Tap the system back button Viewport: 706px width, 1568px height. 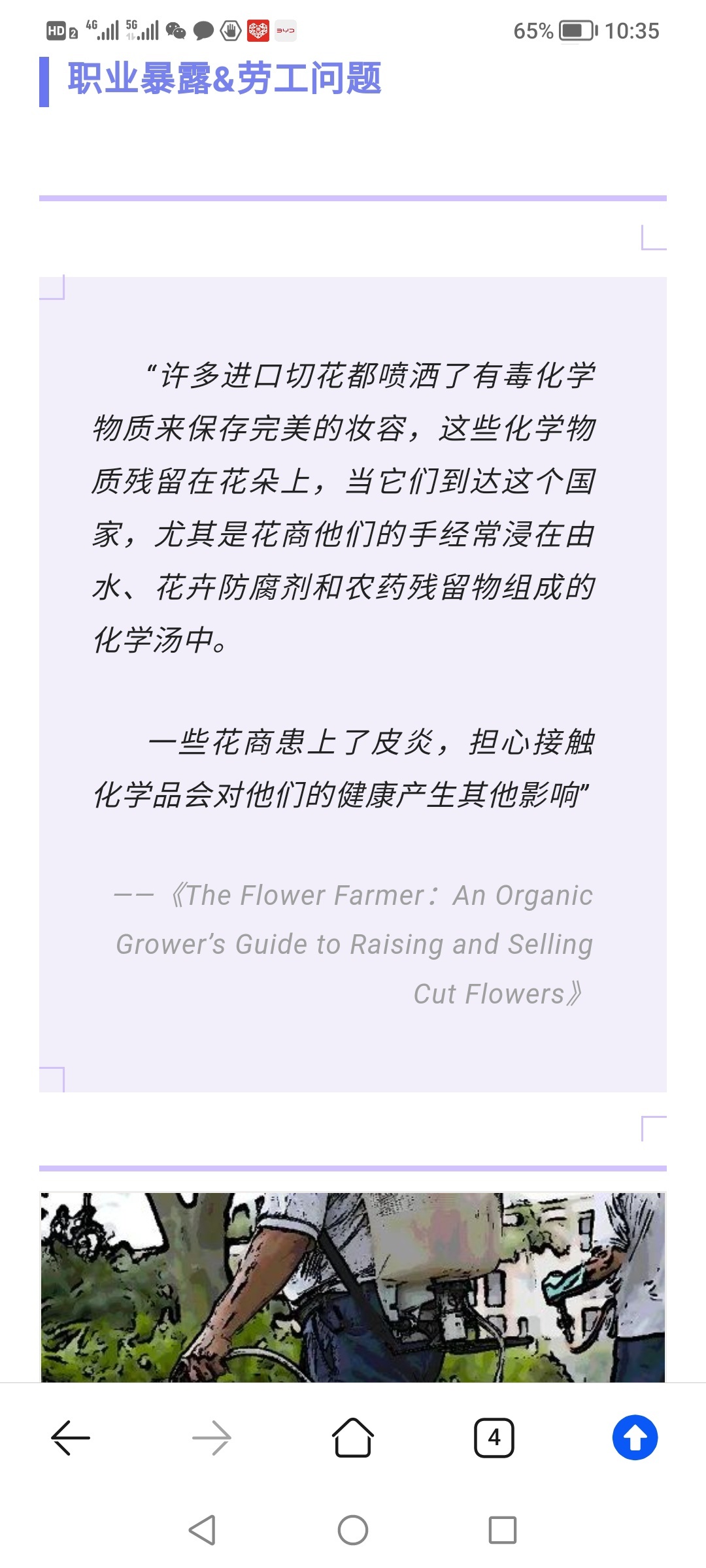[x=203, y=1529]
